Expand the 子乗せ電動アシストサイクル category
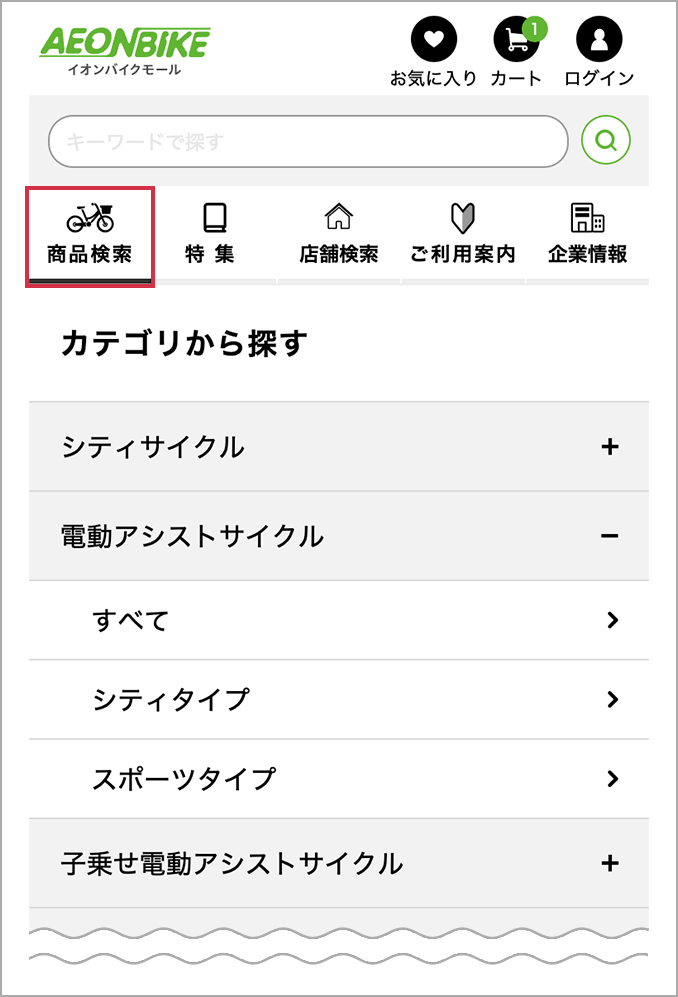Screen dimensions: 678x997 click(339, 863)
